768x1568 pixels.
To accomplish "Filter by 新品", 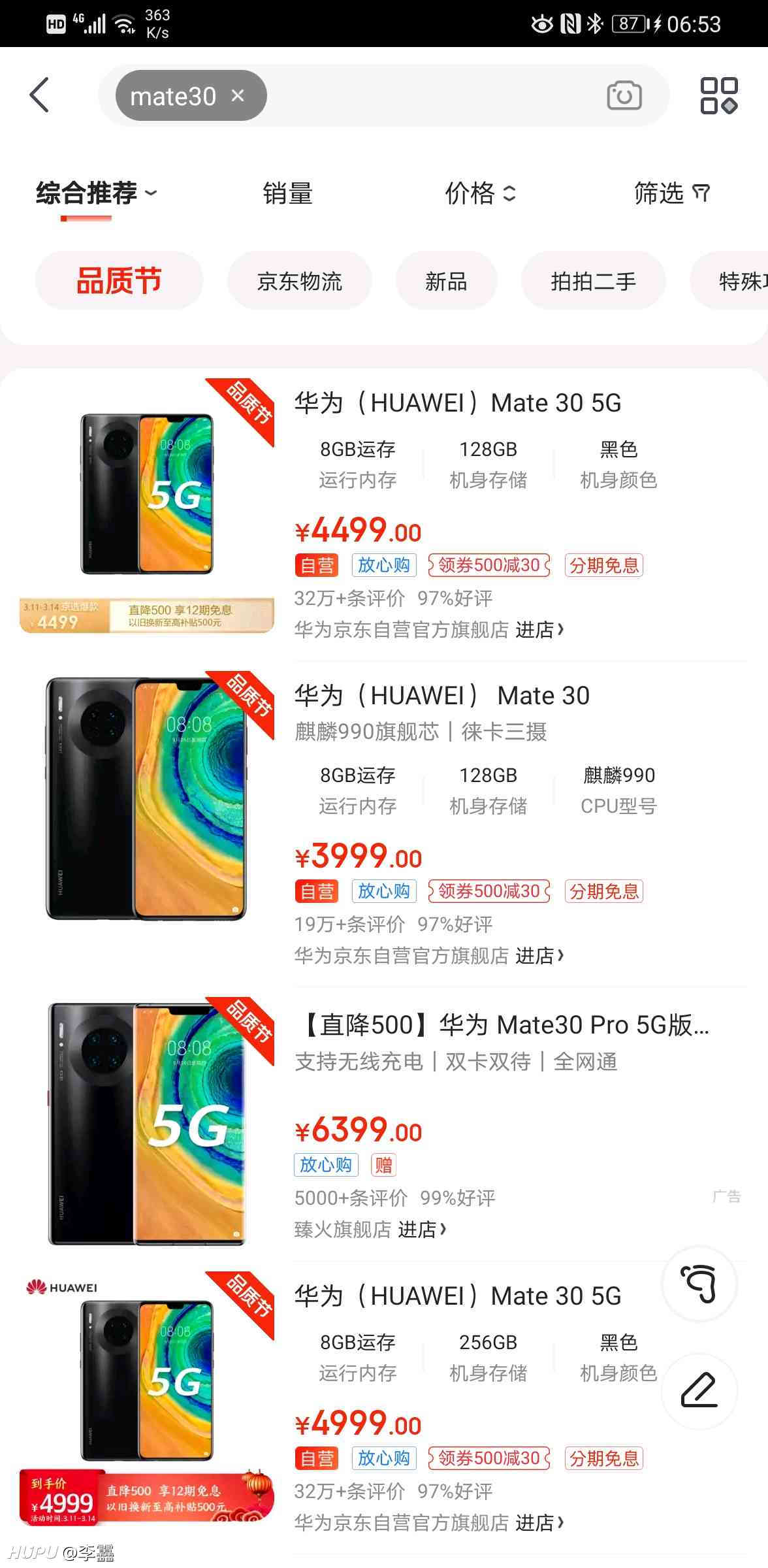I will click(446, 281).
